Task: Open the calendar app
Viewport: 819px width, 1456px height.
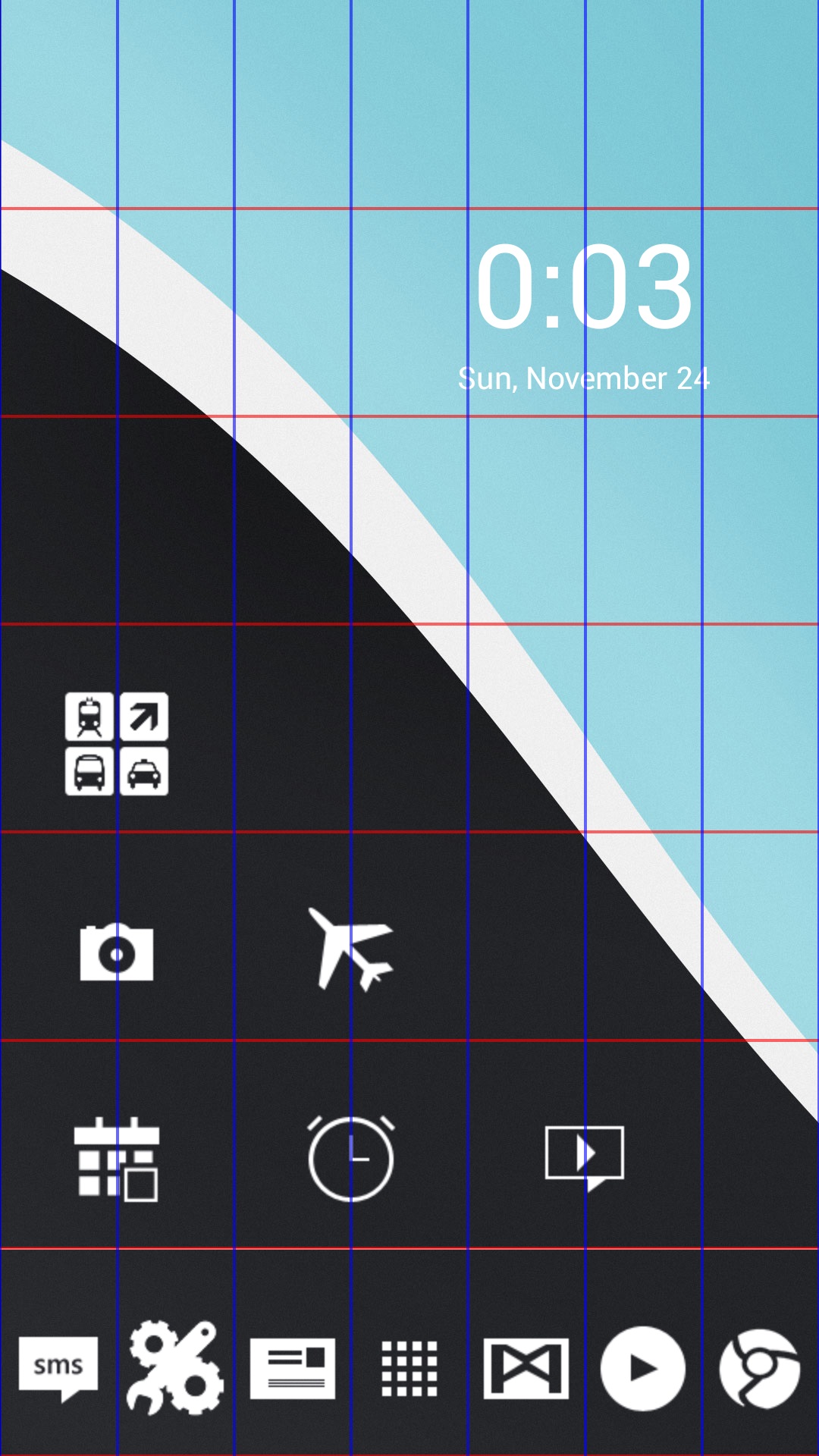Action: [117, 1159]
